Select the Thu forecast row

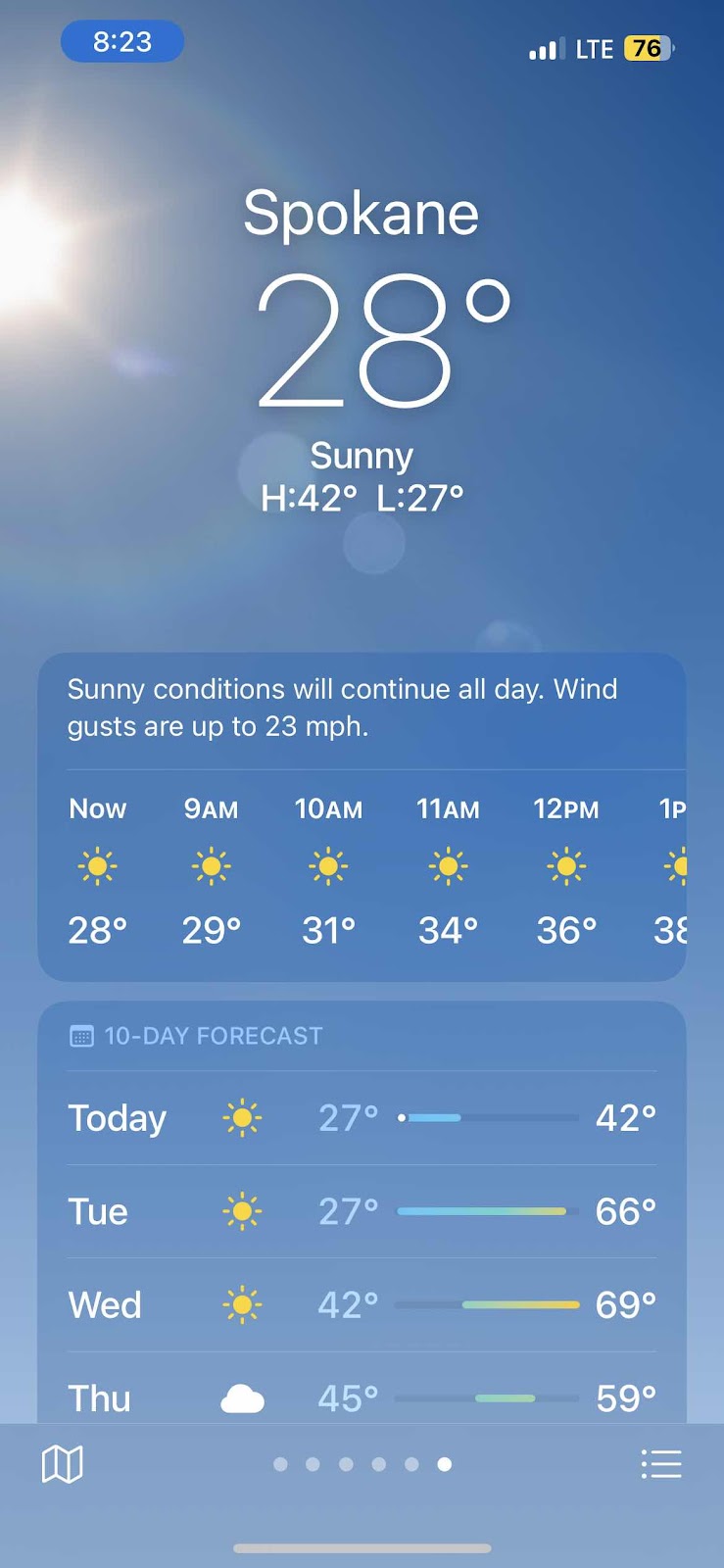pyautogui.click(x=362, y=1396)
